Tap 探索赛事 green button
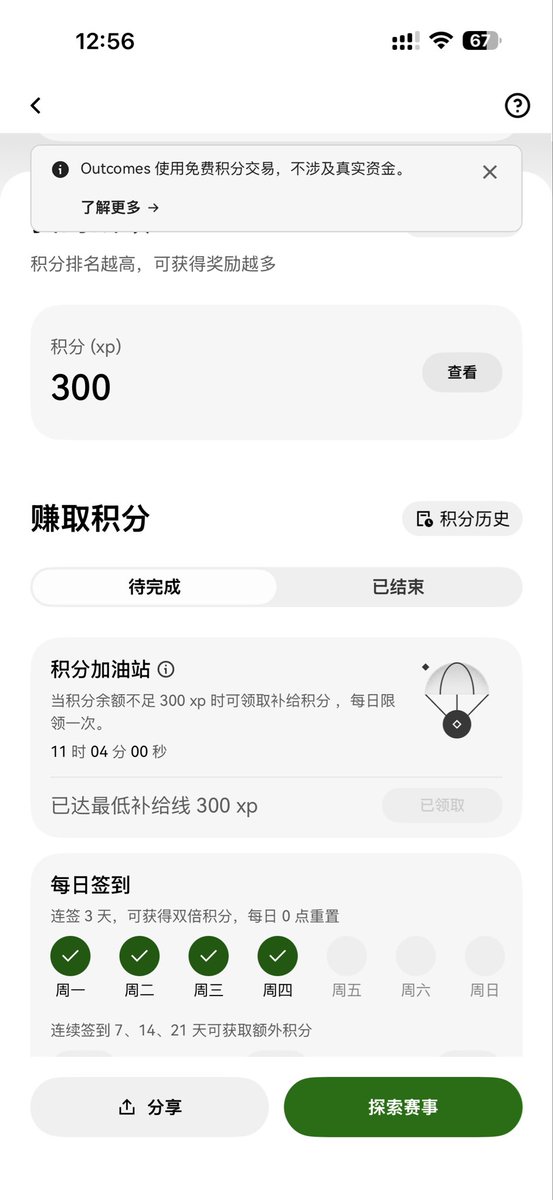The image size is (553, 1200). pos(403,1107)
